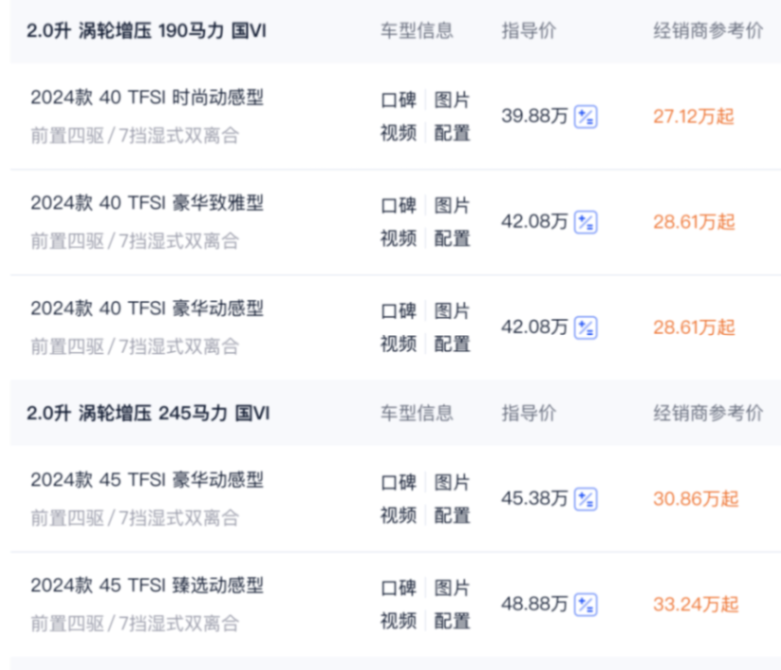781x670 pixels.
Task: Open 口碑 for 45 TFSI 豪华动感型
Action: [x=398, y=482]
